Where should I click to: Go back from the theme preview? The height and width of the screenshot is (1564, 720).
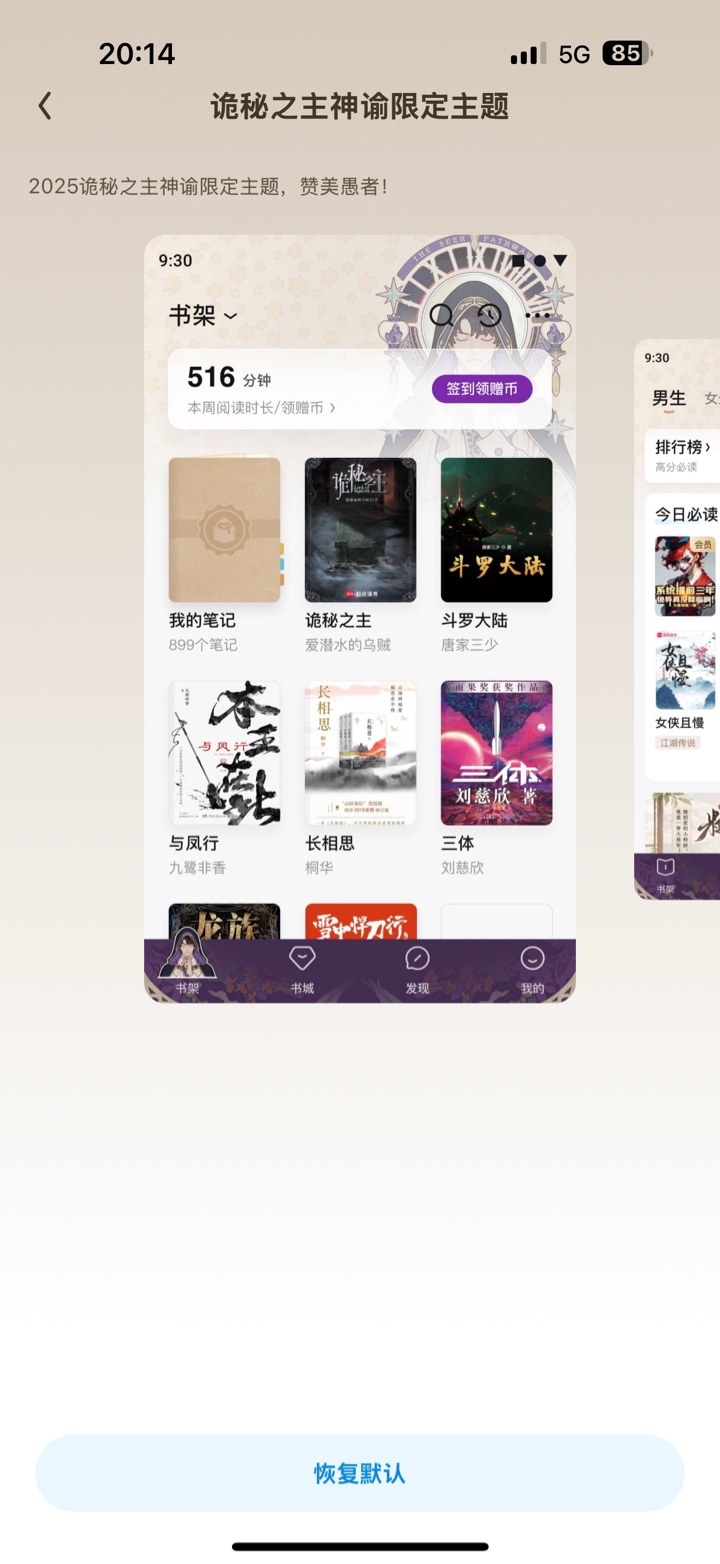[45, 106]
